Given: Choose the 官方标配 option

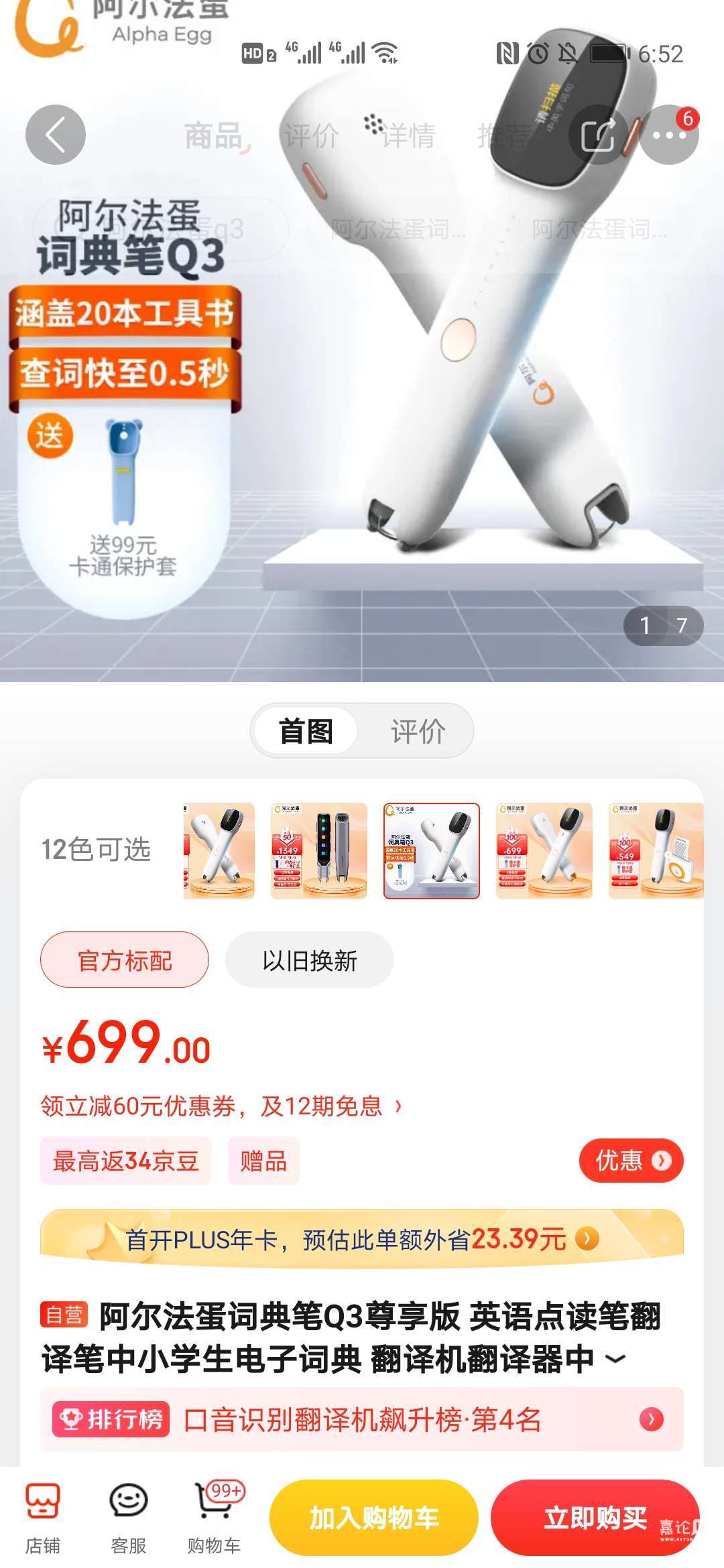Looking at the screenshot, I should click(x=125, y=960).
